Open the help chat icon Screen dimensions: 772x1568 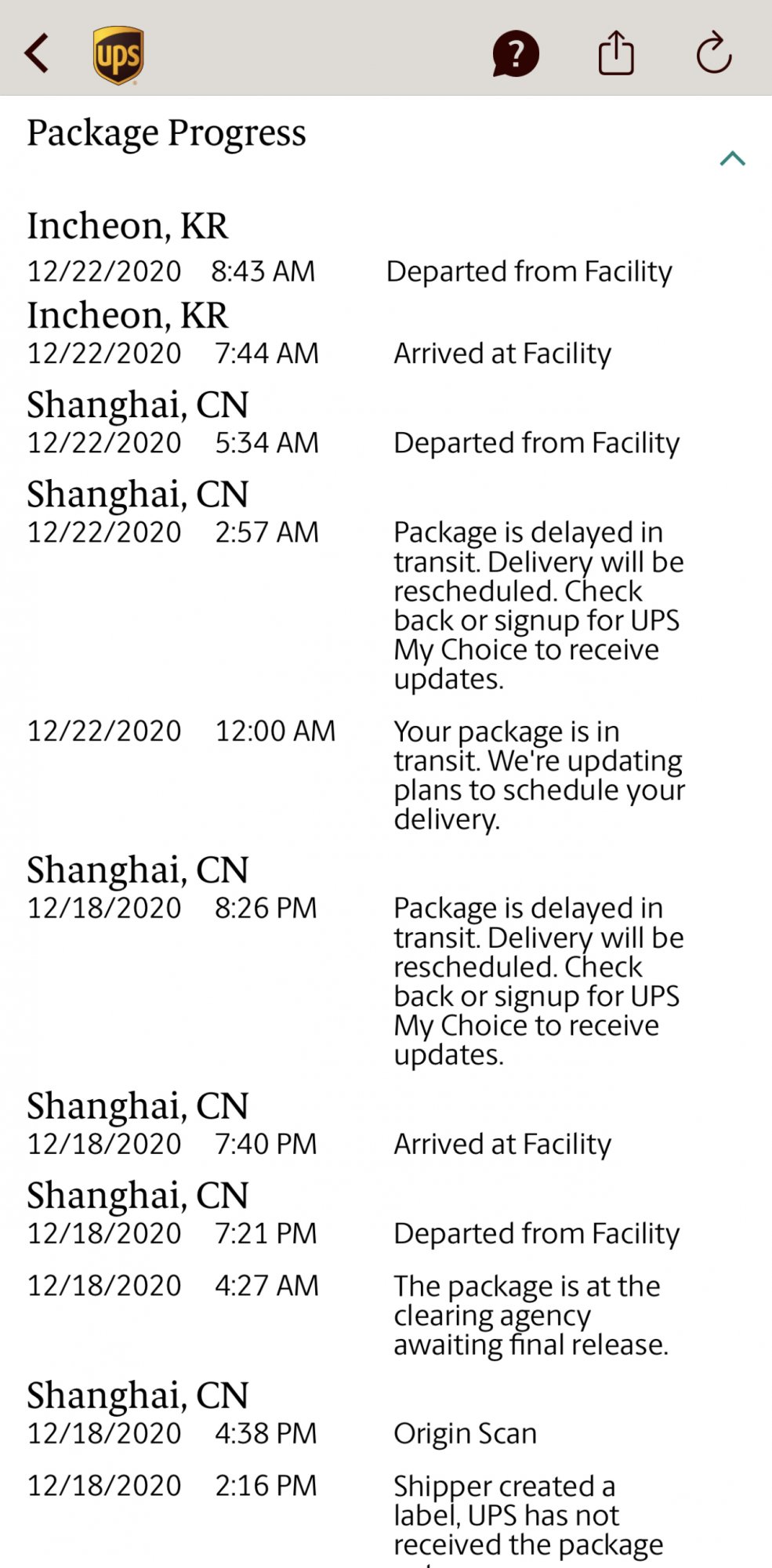click(515, 53)
